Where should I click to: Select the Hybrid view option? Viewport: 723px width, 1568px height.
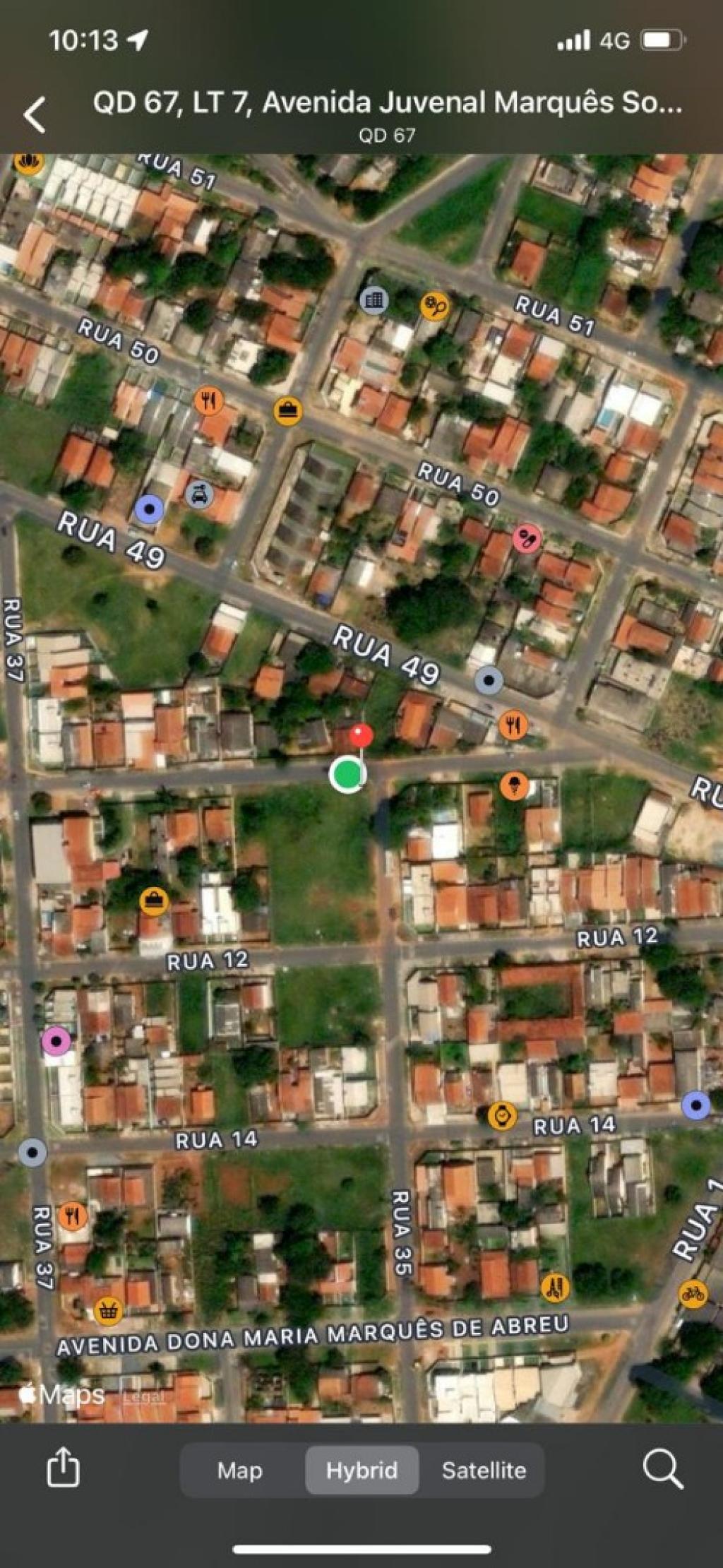[361, 1470]
